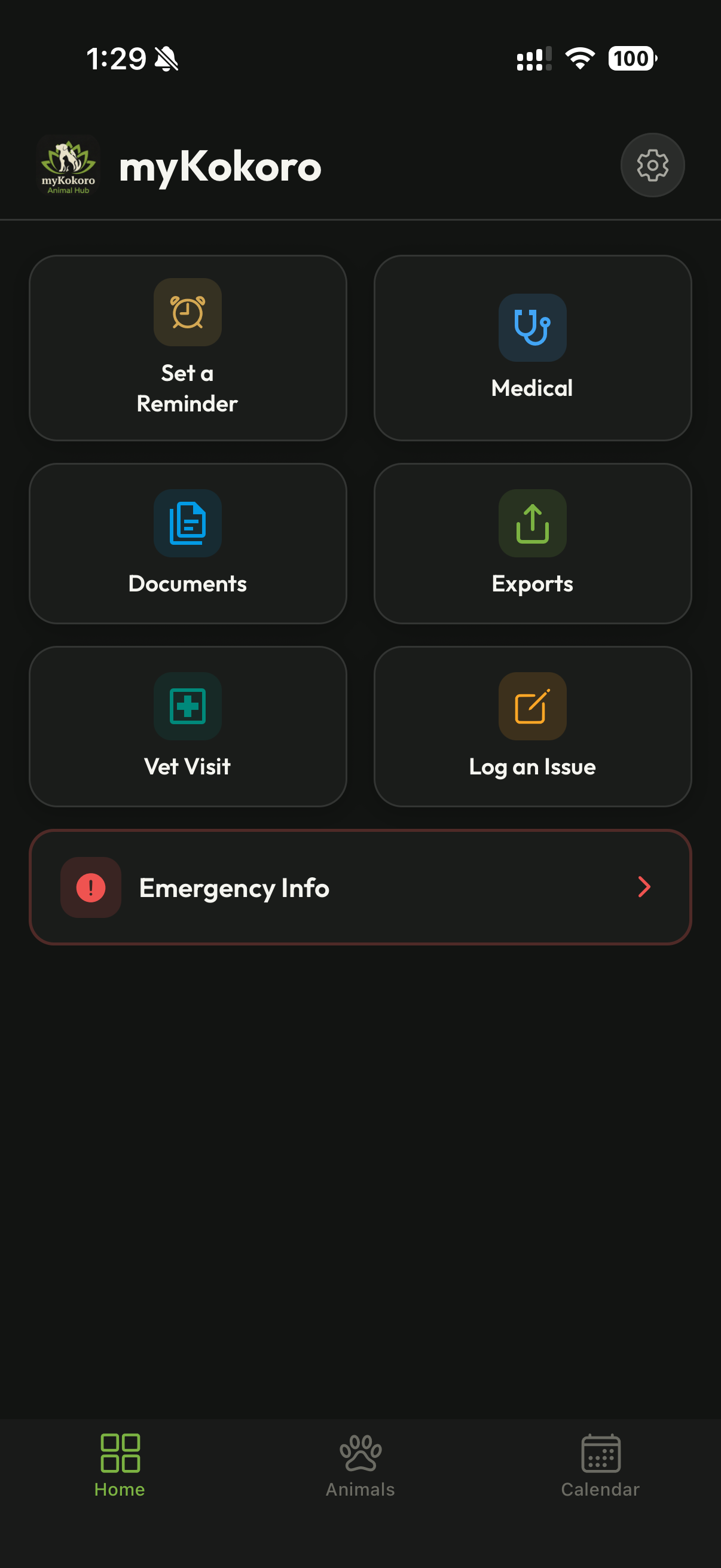
Task: Click the Exports upload arrow icon
Action: point(531,523)
